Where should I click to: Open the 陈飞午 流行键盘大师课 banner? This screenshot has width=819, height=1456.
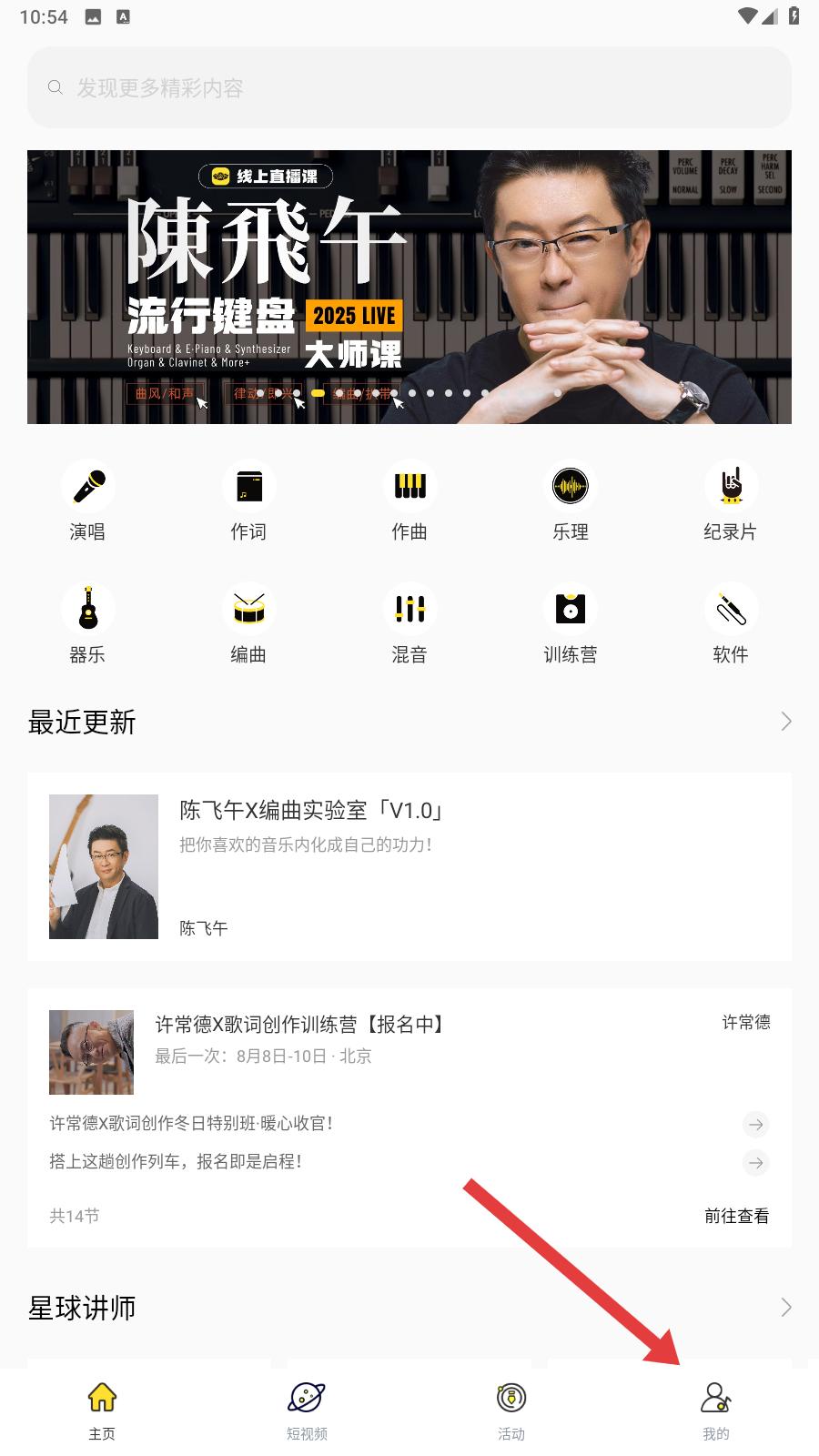(x=409, y=287)
